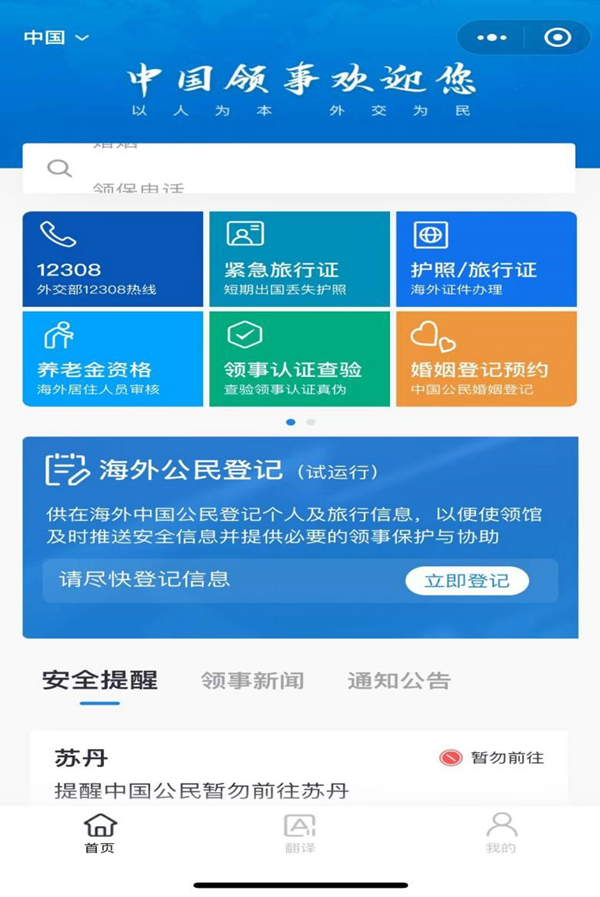Open 领事认证查验 tile
Viewport: 600px width, 897px height.
(299, 359)
